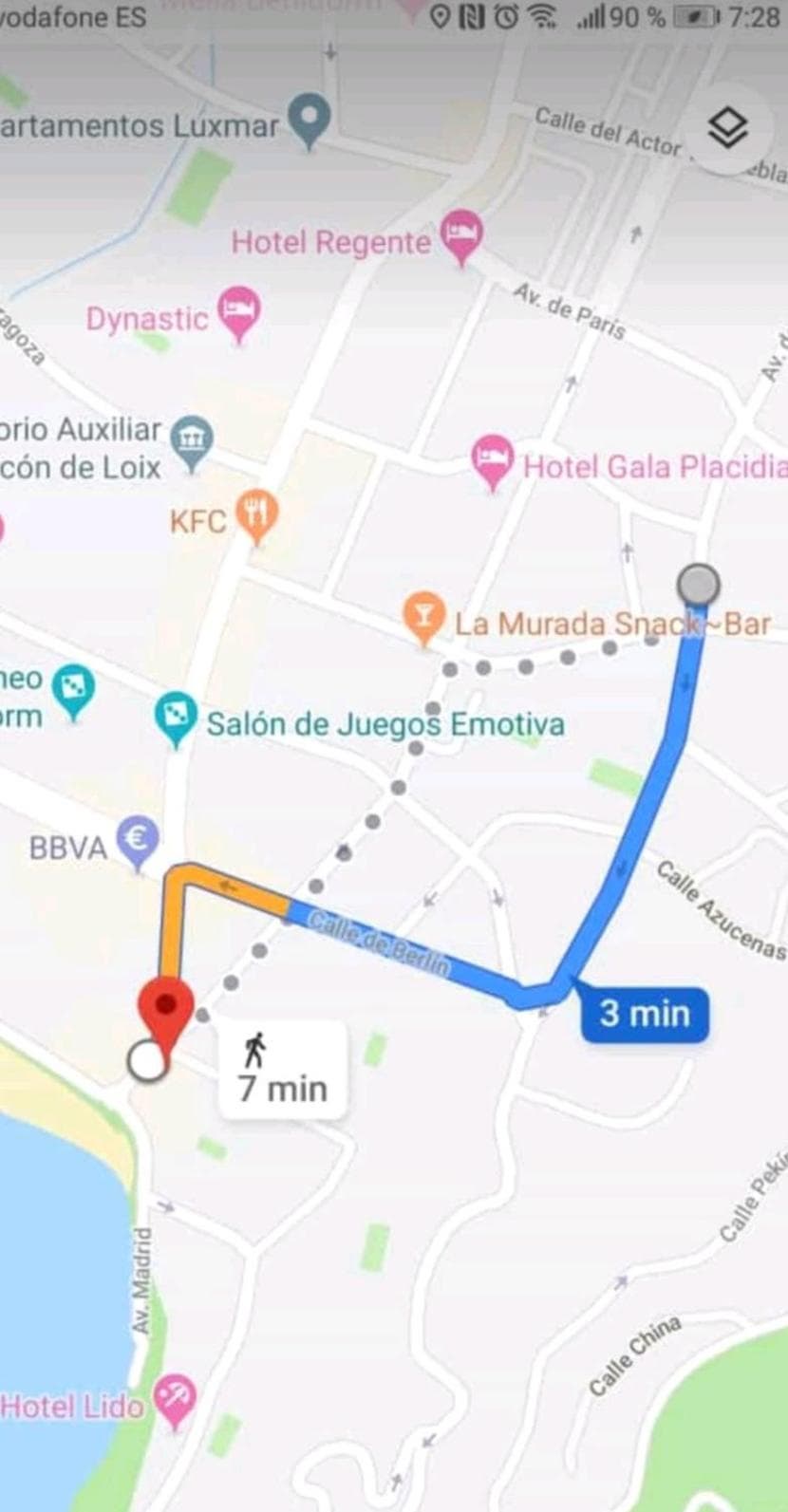The image size is (788, 1512).
Task: Open La Murada Snack-Bar marker
Action: pos(423,619)
